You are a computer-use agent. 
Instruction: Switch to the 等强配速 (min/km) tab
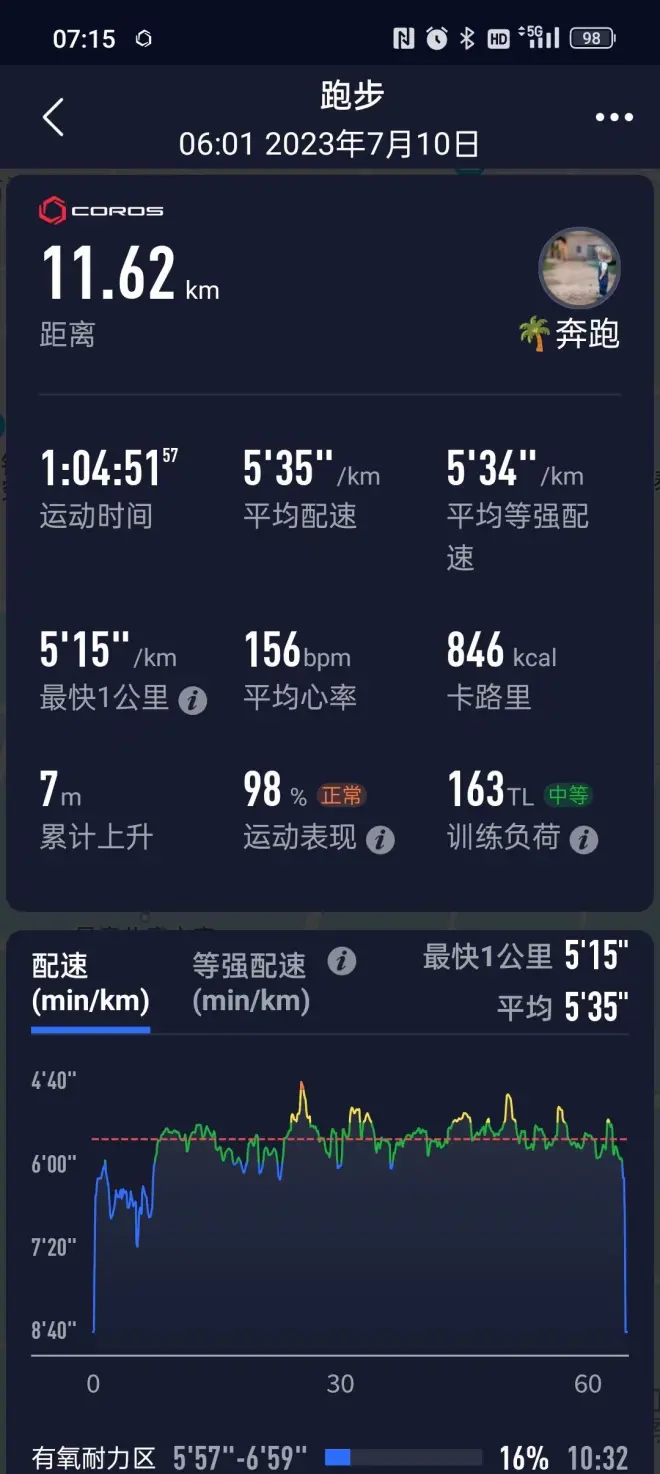pyautogui.click(x=250, y=983)
